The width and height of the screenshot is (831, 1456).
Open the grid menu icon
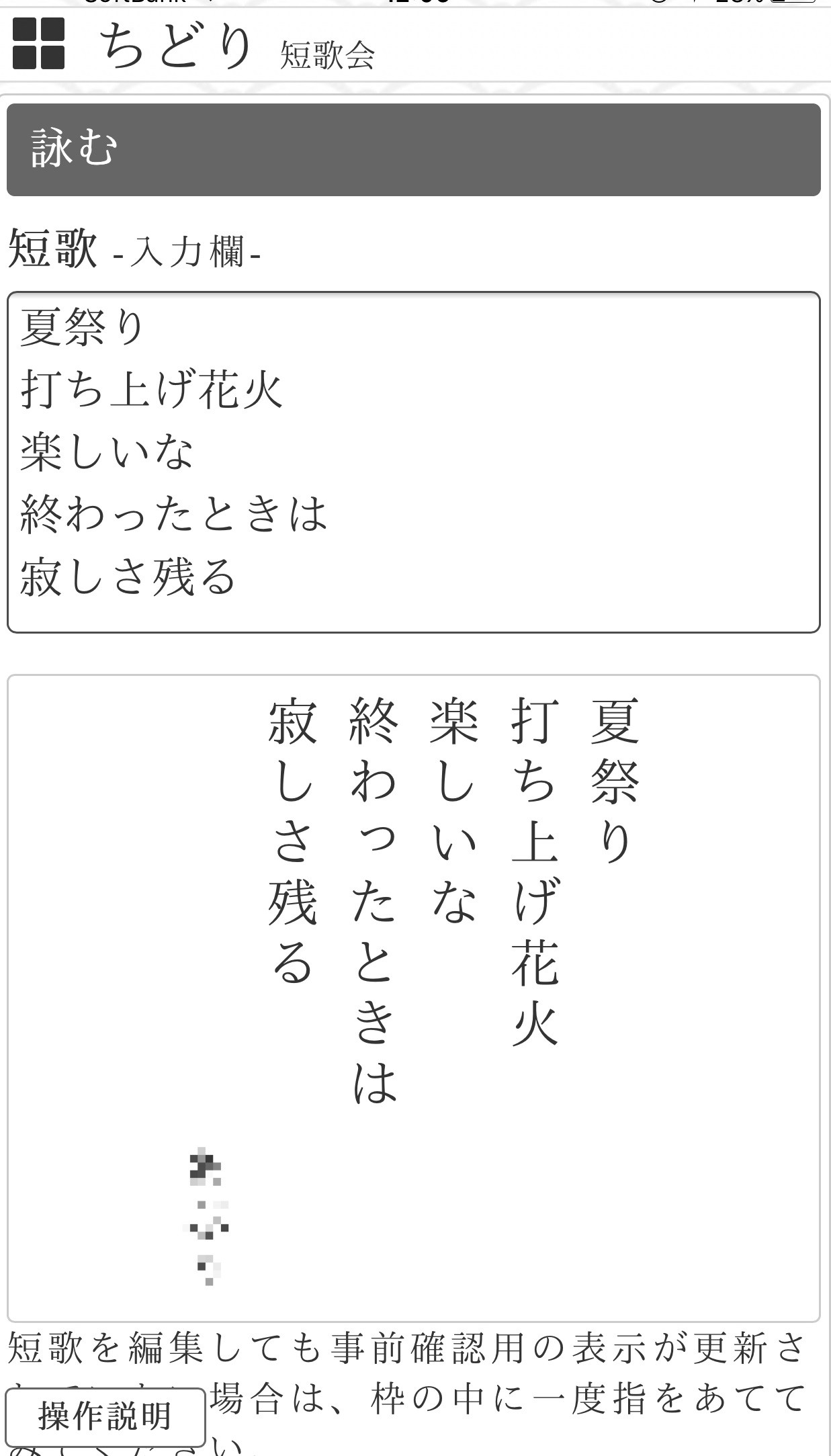pos(38,44)
